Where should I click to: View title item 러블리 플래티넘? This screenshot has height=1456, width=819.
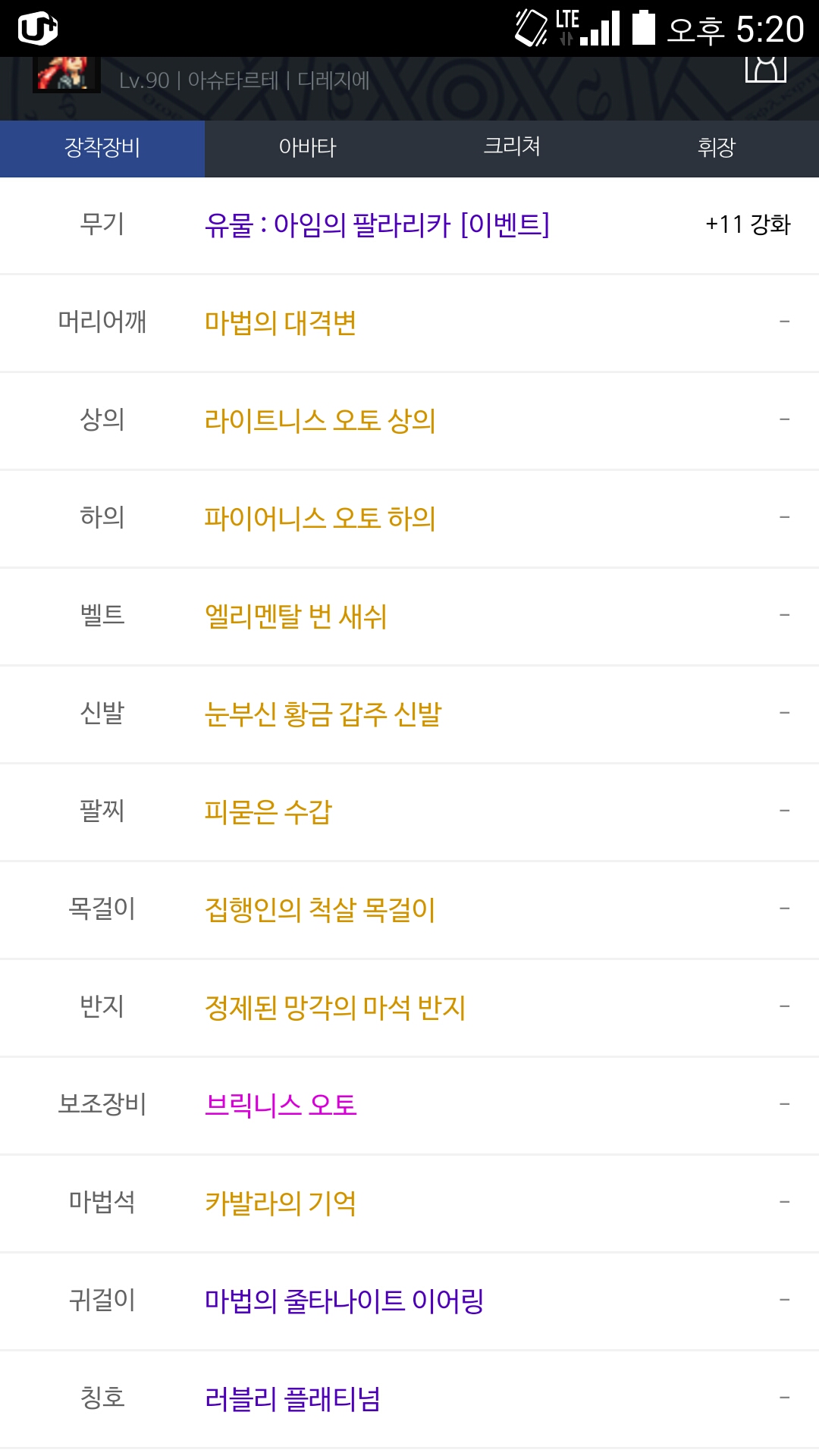tap(293, 1399)
